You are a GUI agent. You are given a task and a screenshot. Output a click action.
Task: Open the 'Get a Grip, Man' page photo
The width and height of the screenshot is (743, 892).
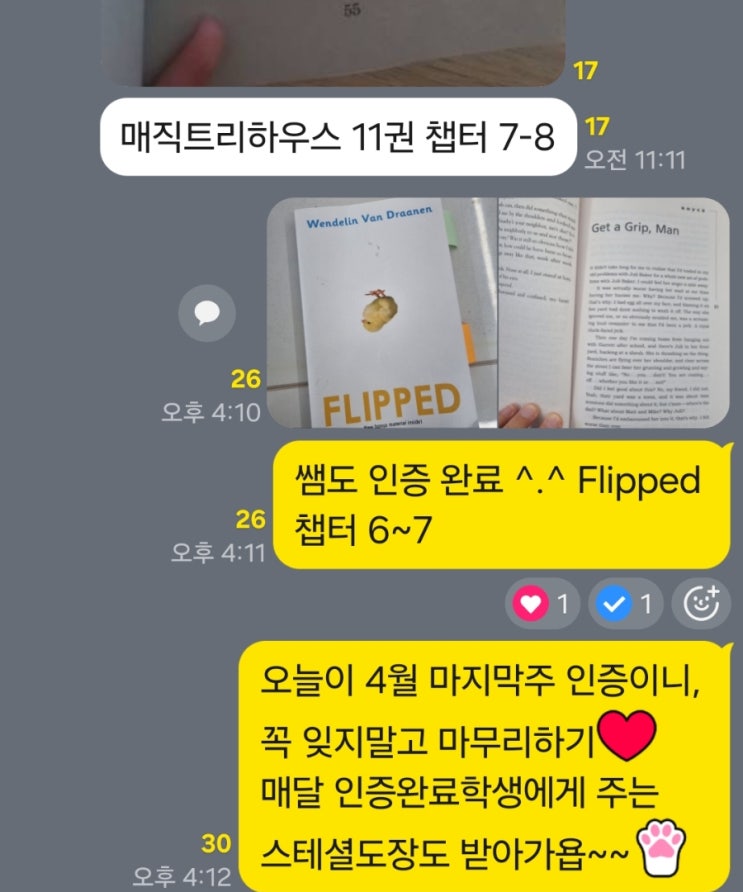tap(613, 313)
